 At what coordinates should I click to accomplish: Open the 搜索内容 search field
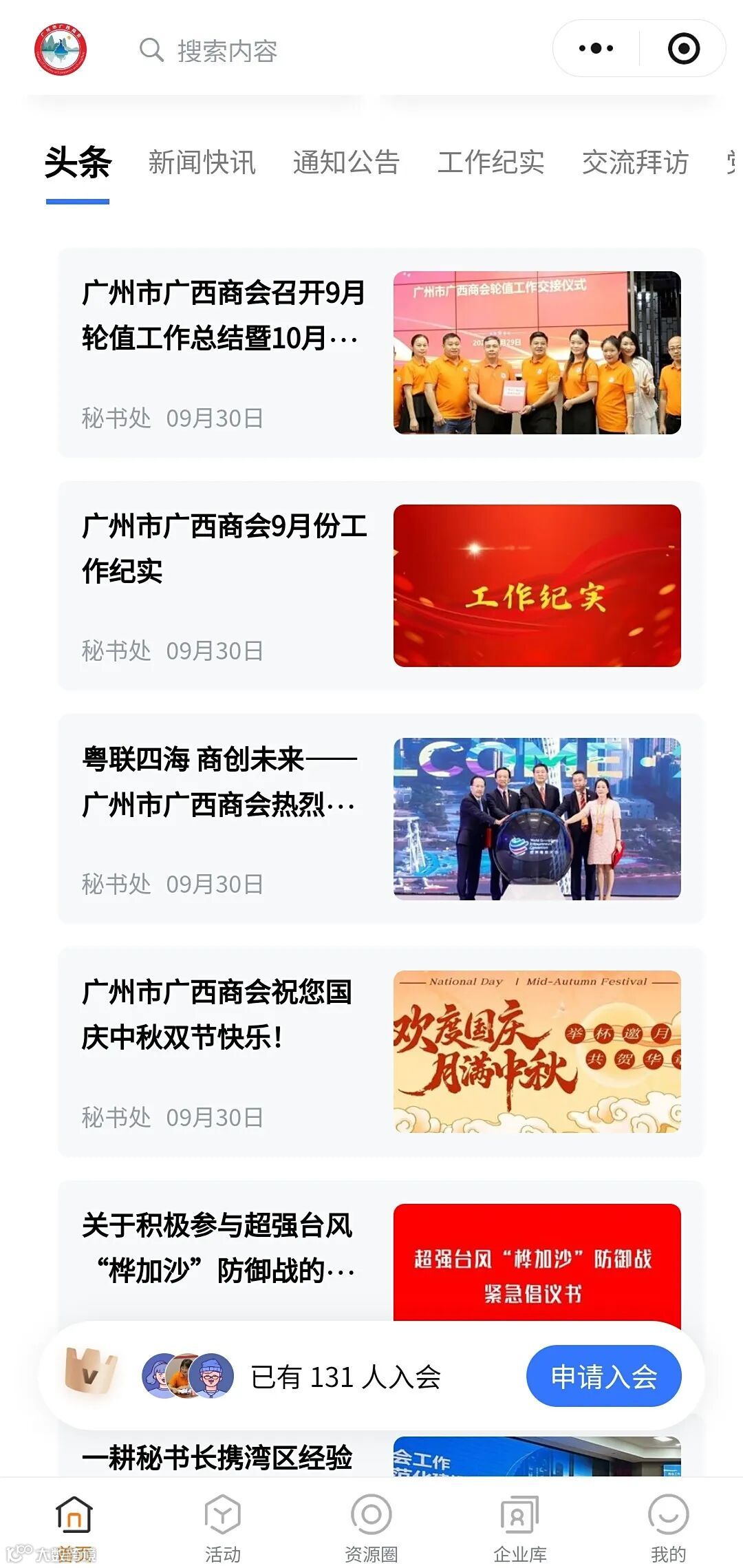click(227, 51)
